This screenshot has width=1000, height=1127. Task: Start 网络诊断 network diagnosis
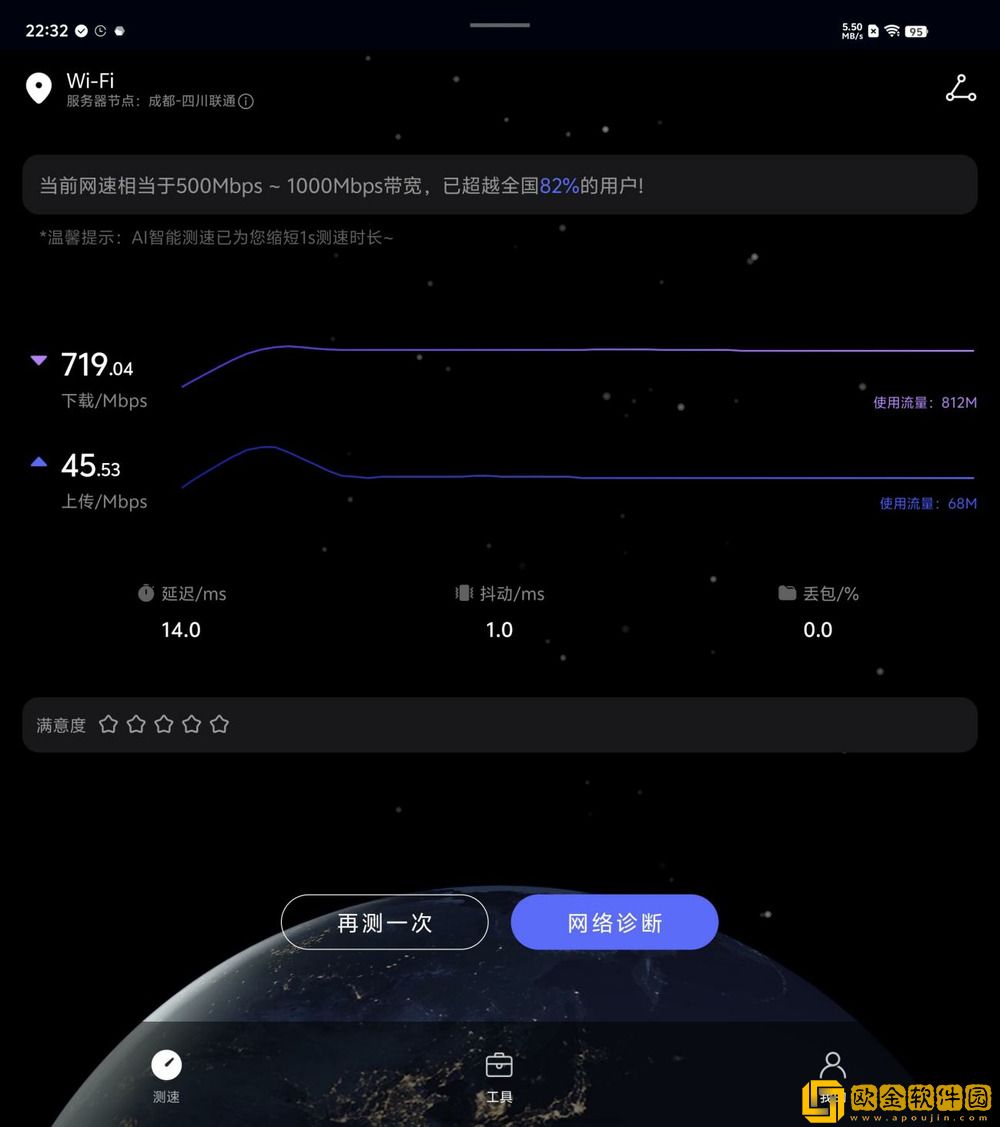[614, 922]
